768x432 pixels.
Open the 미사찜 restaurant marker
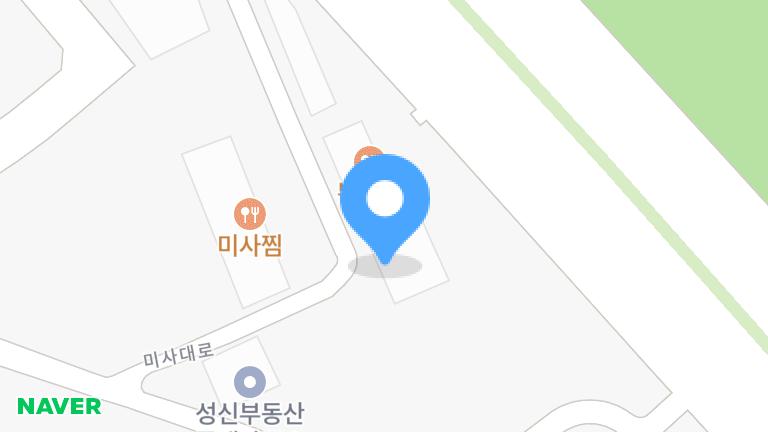click(250, 214)
